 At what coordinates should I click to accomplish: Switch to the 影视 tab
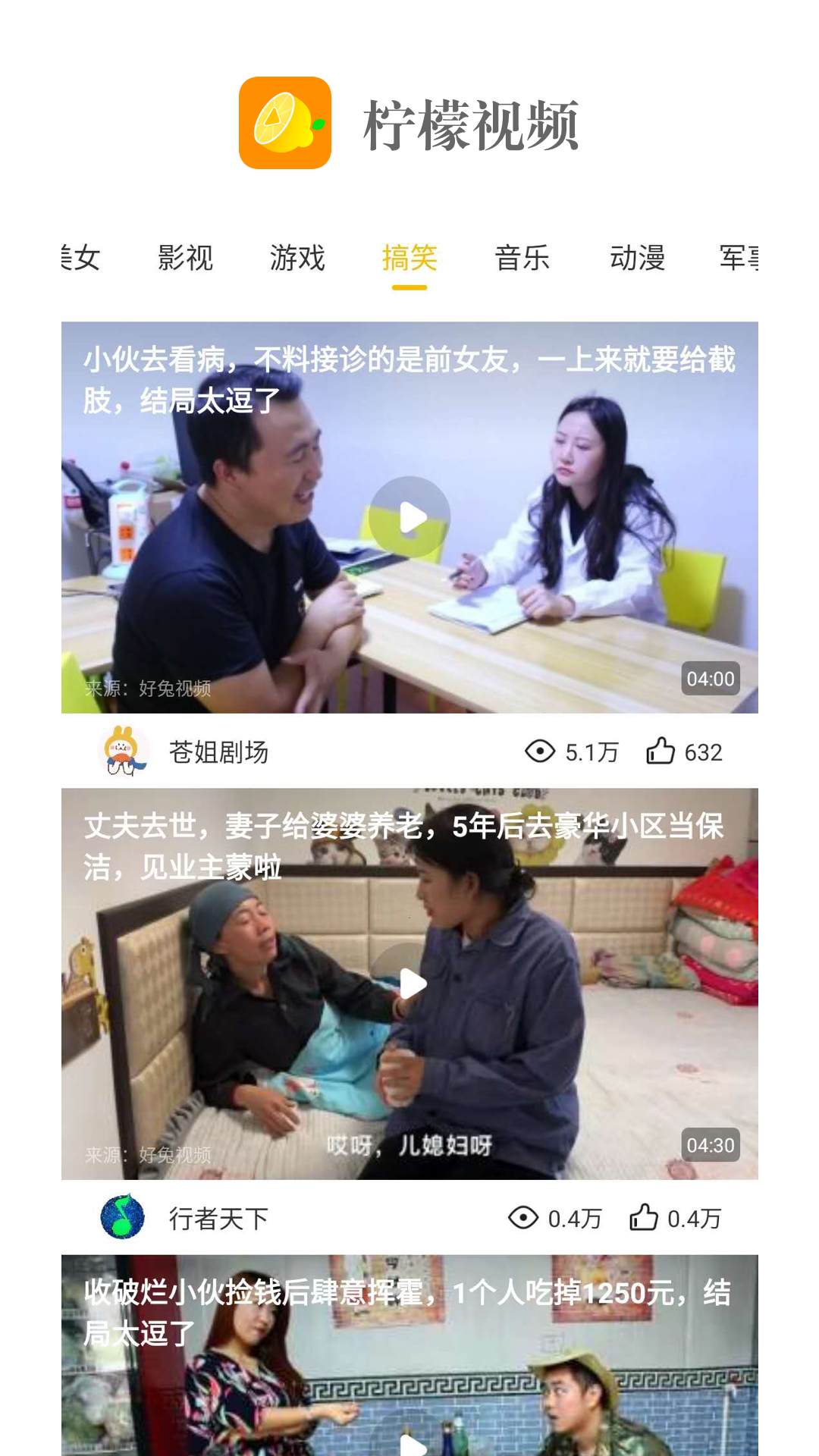185,258
